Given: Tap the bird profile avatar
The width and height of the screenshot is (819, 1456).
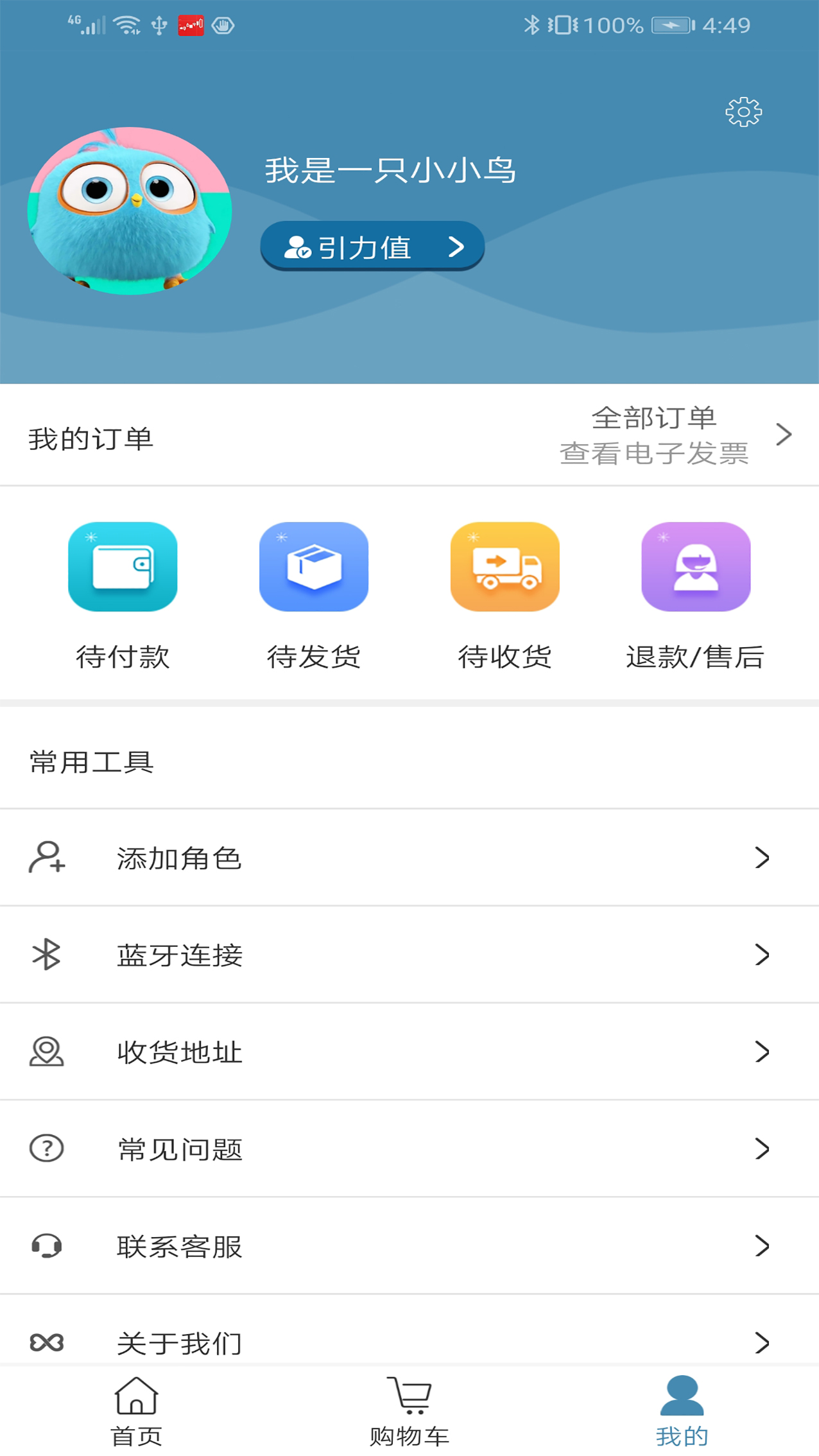Looking at the screenshot, I should 130,211.
